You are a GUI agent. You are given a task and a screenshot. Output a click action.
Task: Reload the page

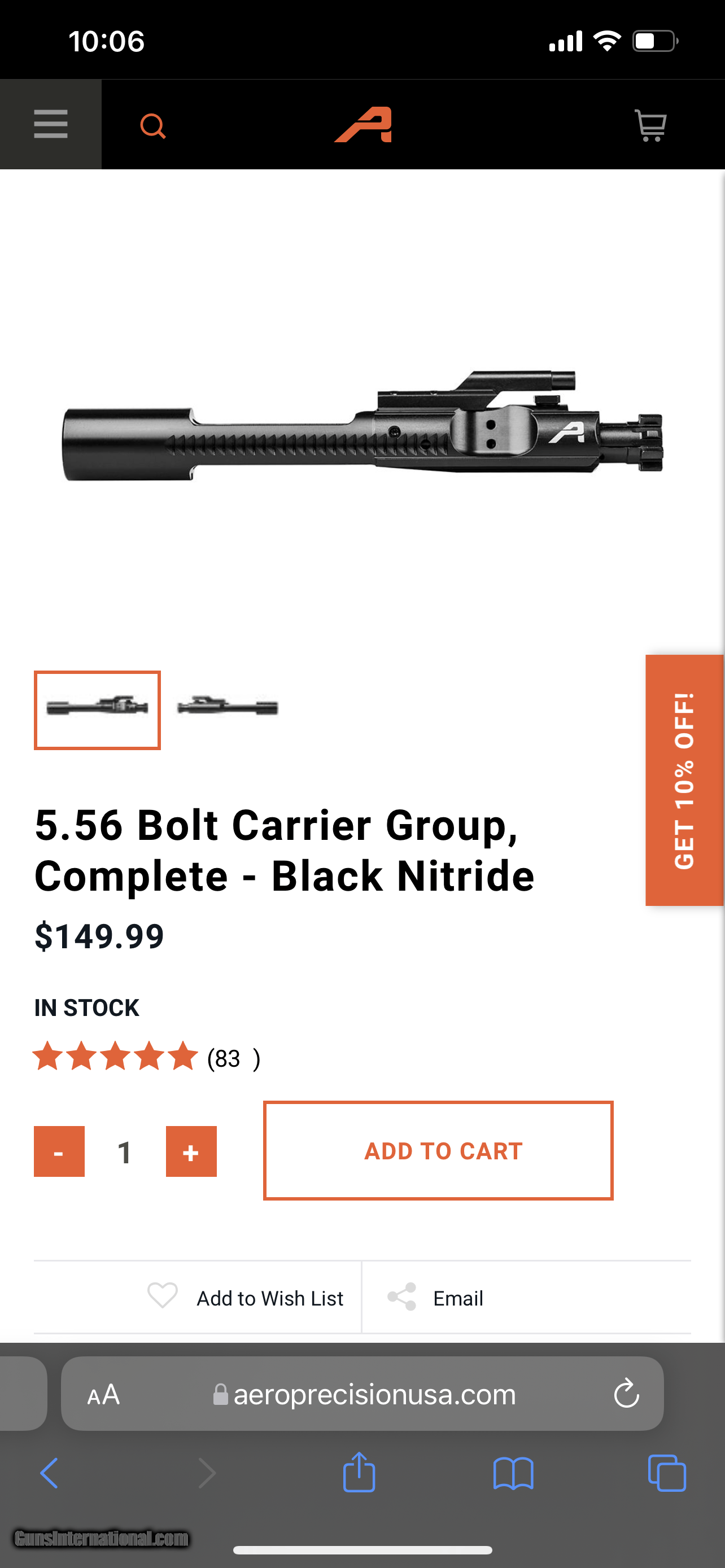pos(626,1394)
